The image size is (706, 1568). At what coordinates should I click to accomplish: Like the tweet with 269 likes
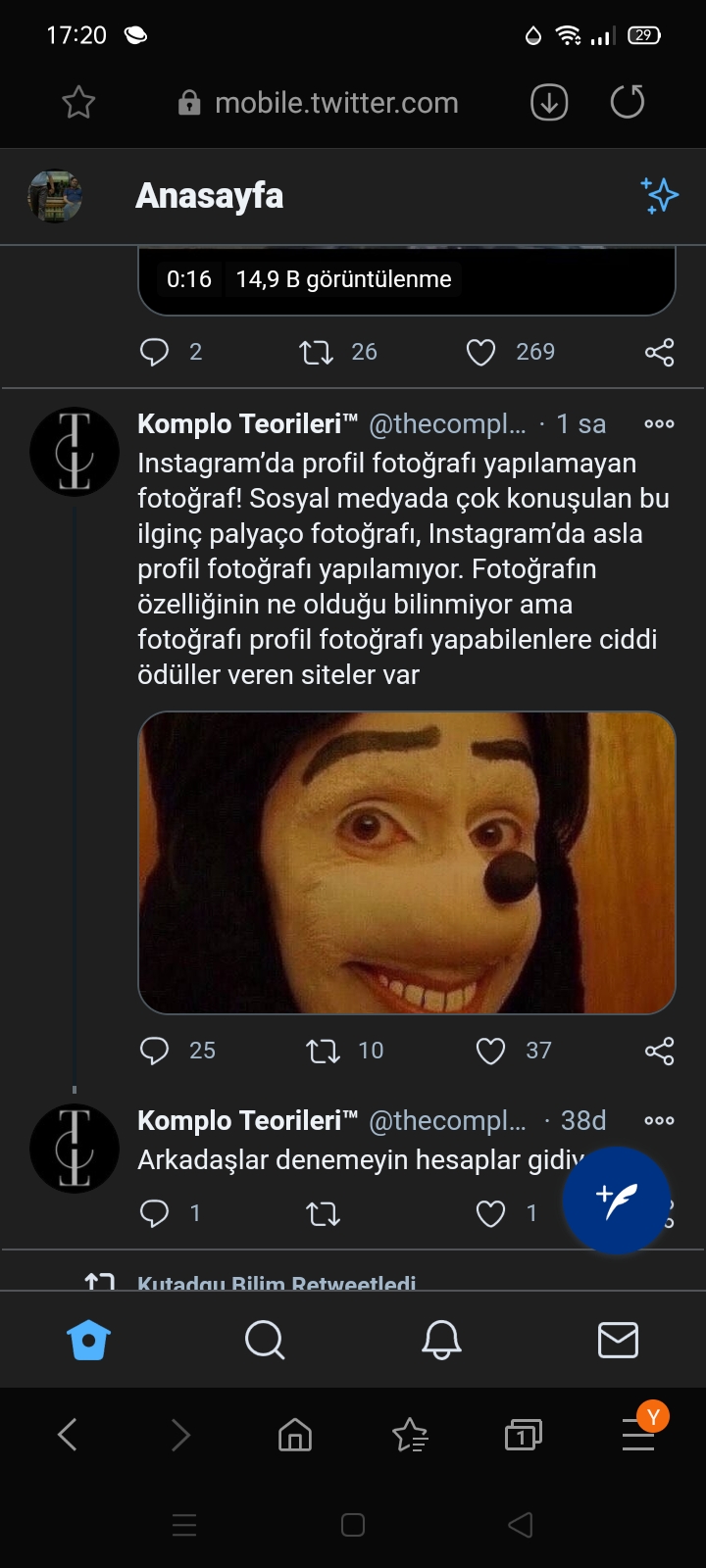pos(480,352)
